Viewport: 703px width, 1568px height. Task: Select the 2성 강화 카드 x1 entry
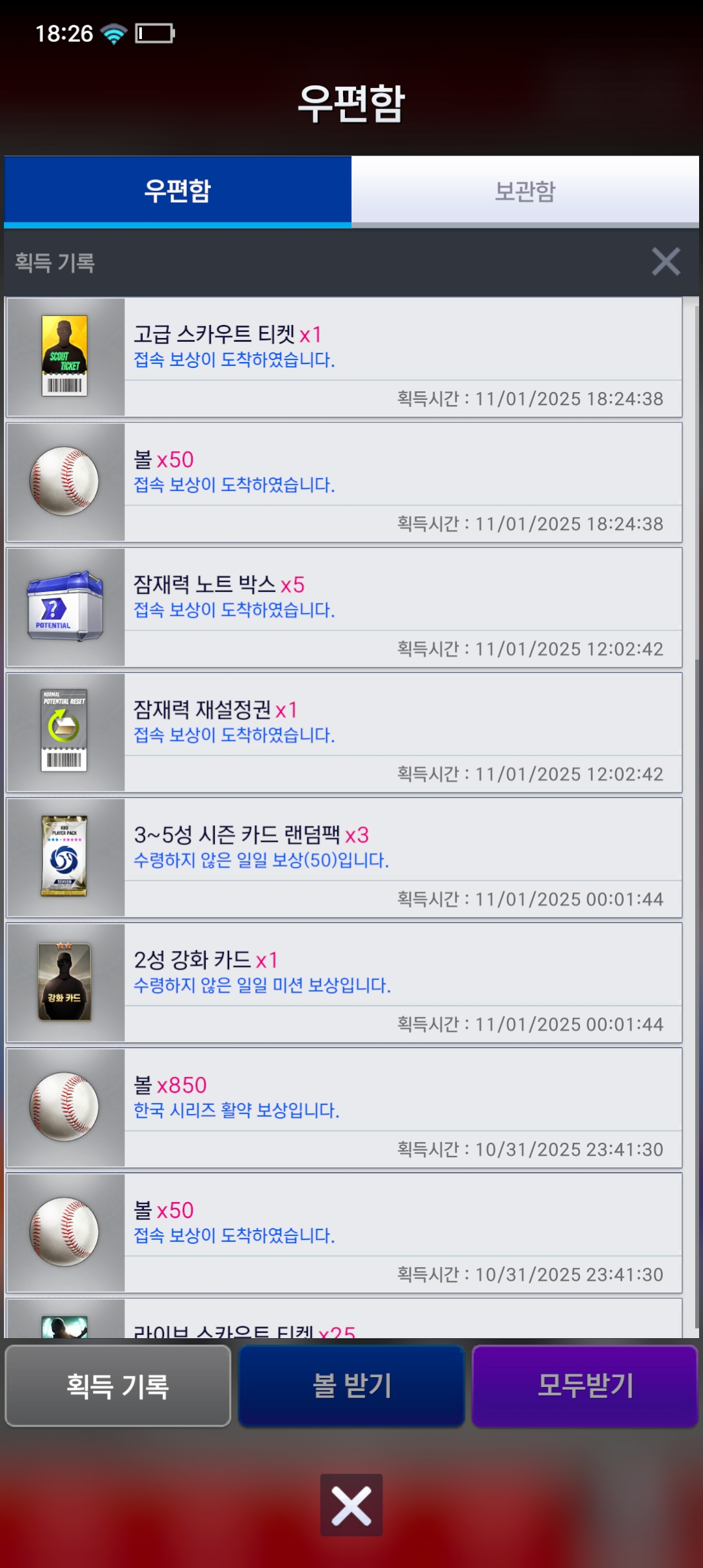click(344, 983)
